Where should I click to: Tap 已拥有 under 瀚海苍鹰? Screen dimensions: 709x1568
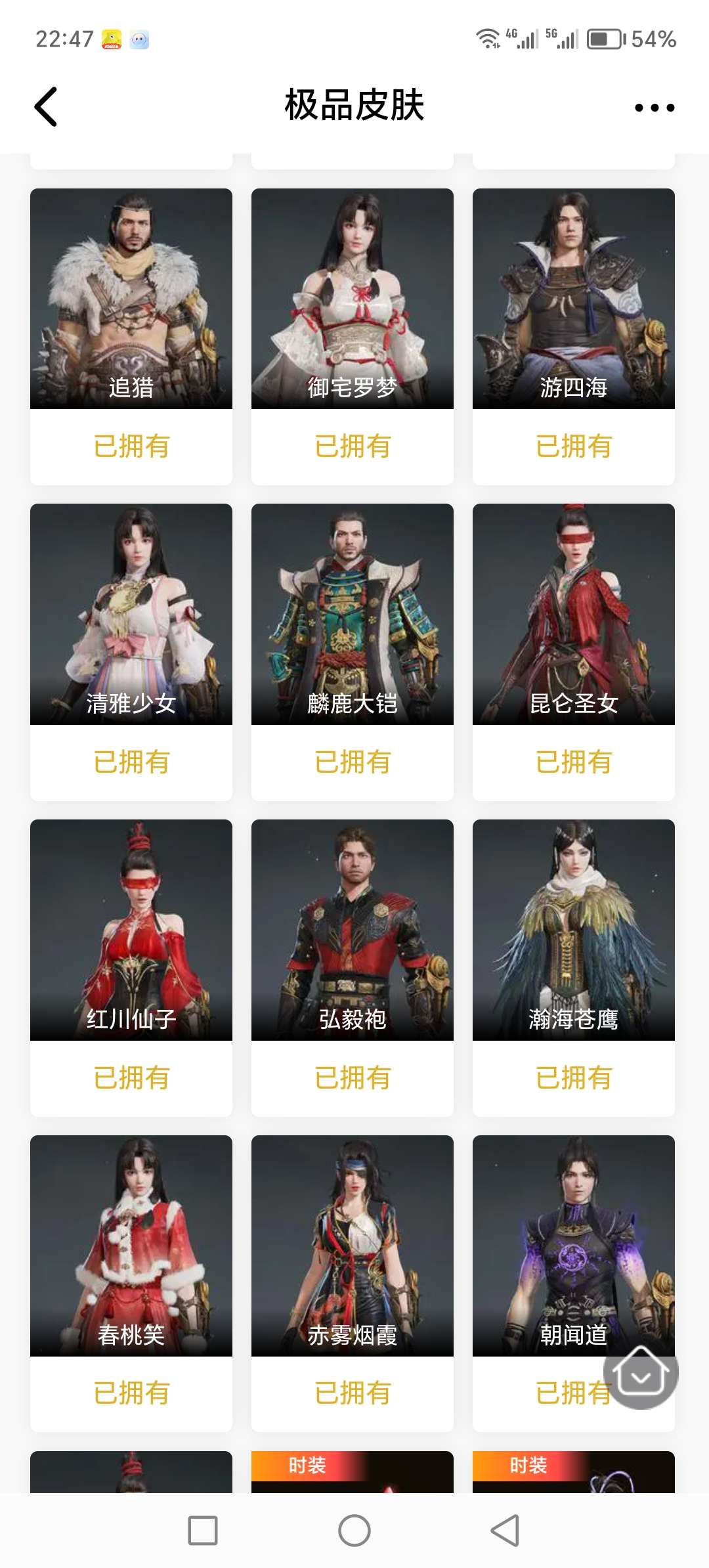click(573, 1078)
